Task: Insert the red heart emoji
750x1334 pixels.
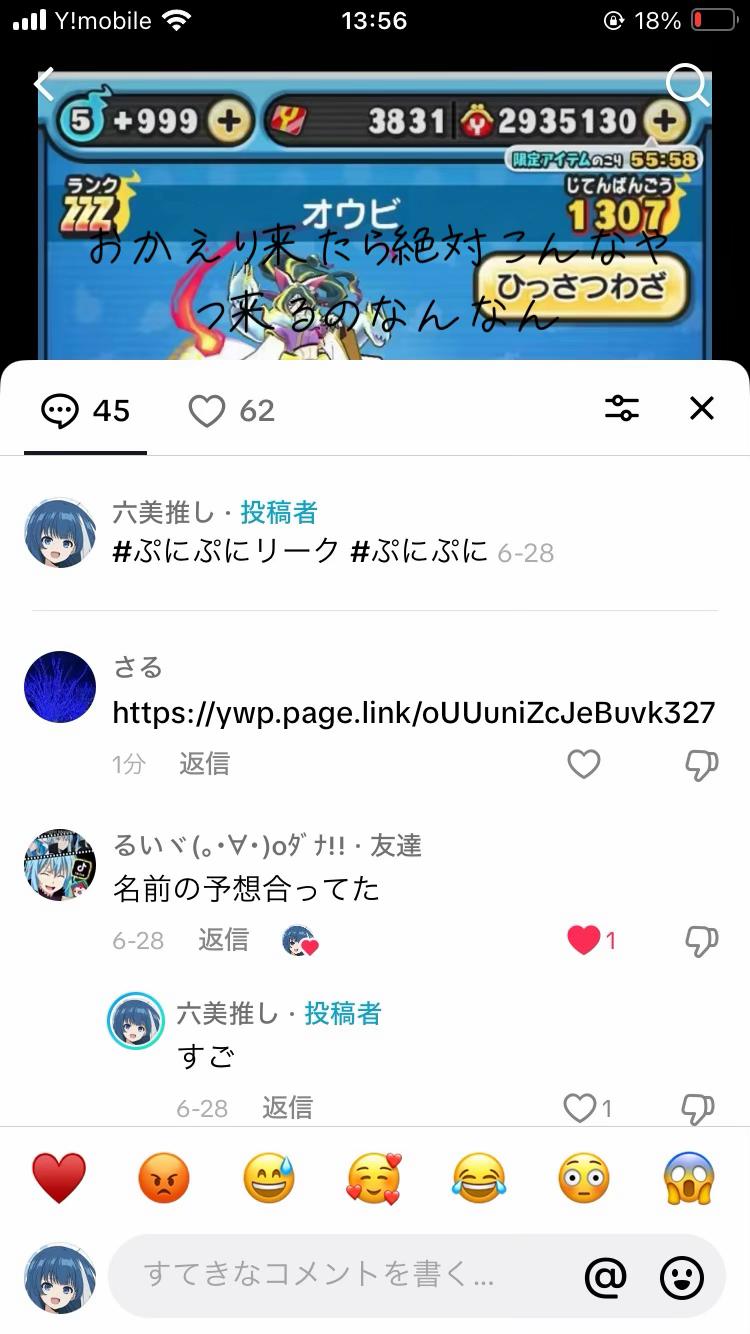Action: 59,1178
